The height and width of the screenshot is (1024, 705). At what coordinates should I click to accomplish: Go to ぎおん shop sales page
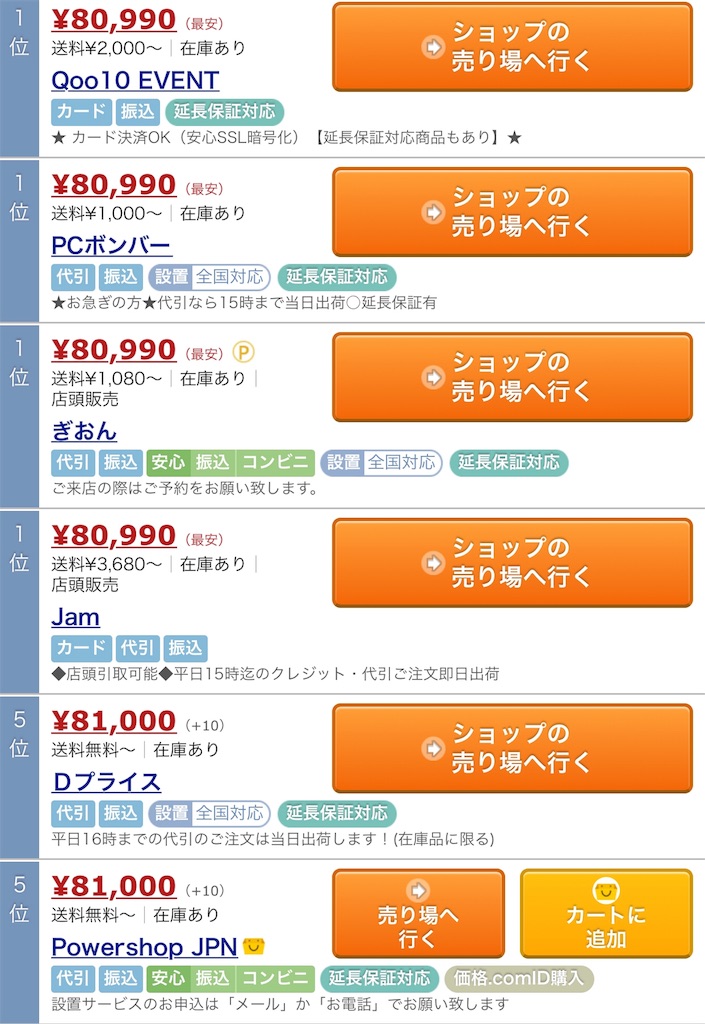click(512, 377)
